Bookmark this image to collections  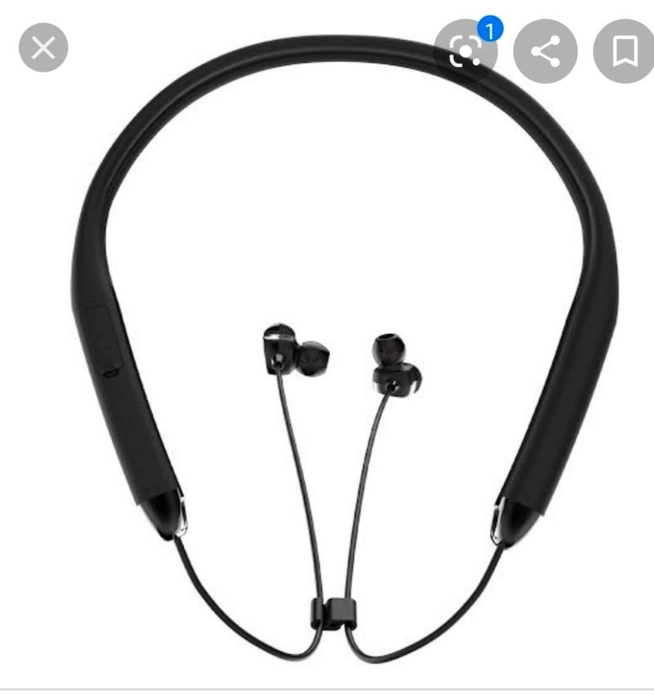[625, 50]
